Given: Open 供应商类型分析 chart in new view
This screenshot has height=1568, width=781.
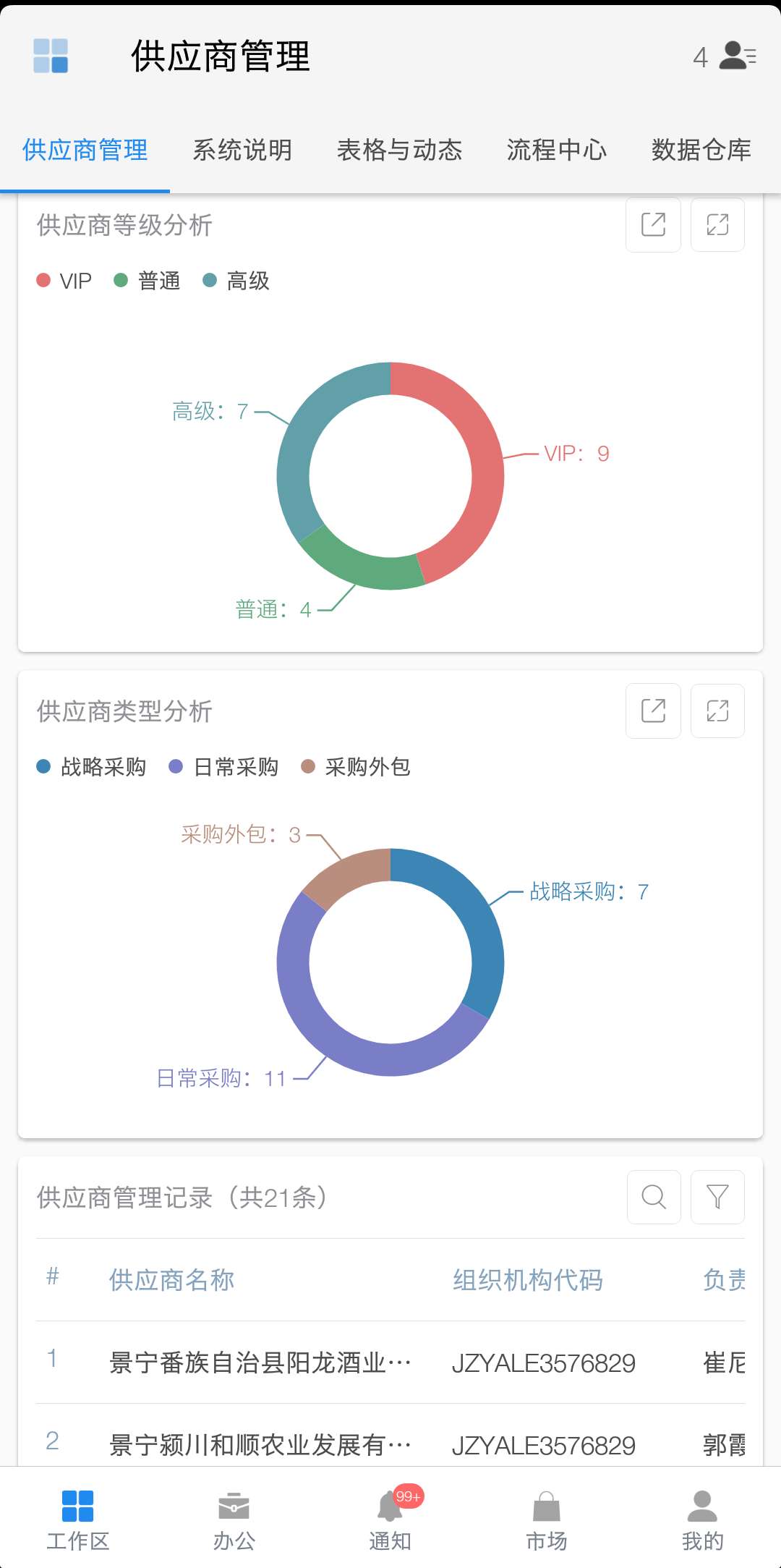Looking at the screenshot, I should (654, 711).
